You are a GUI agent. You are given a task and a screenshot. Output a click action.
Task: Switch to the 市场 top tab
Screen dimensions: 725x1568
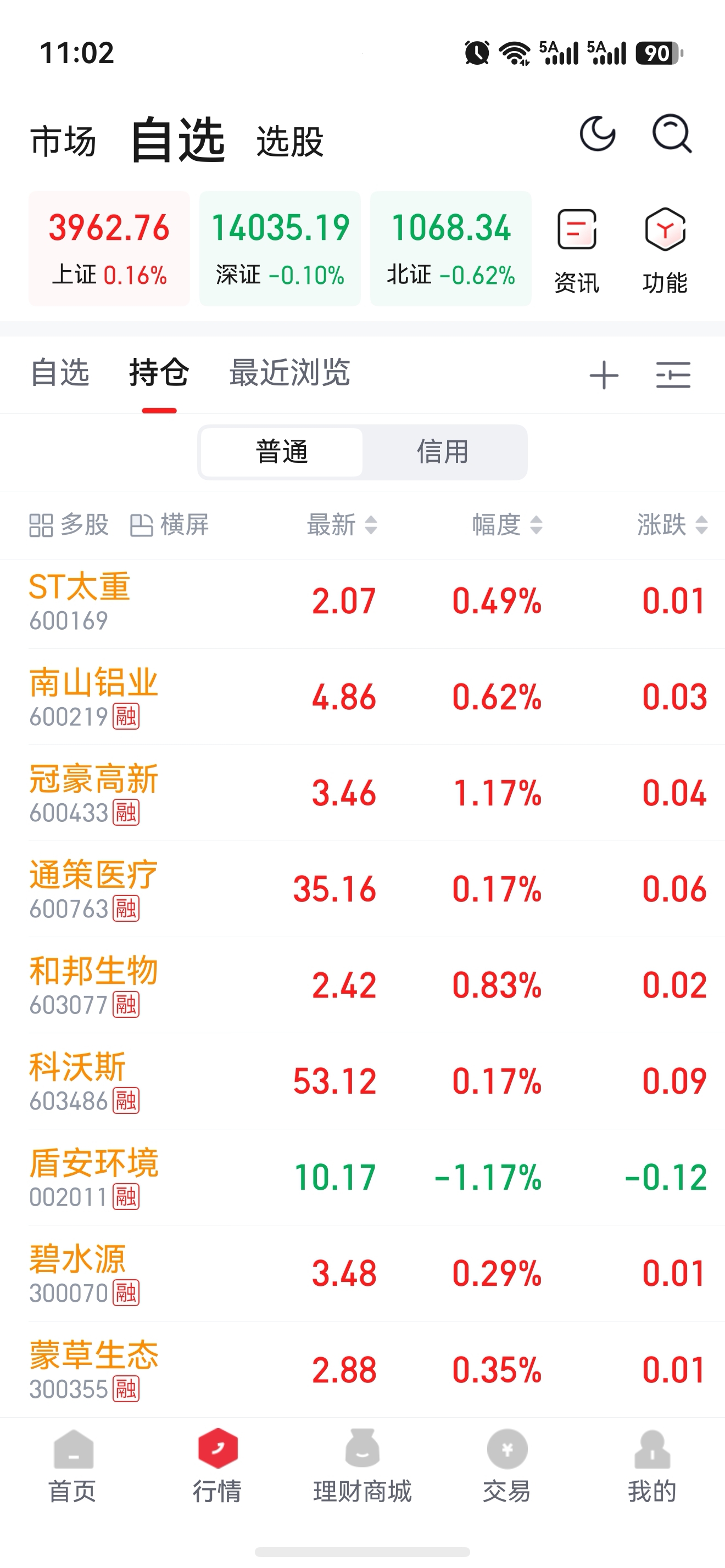coord(63,141)
